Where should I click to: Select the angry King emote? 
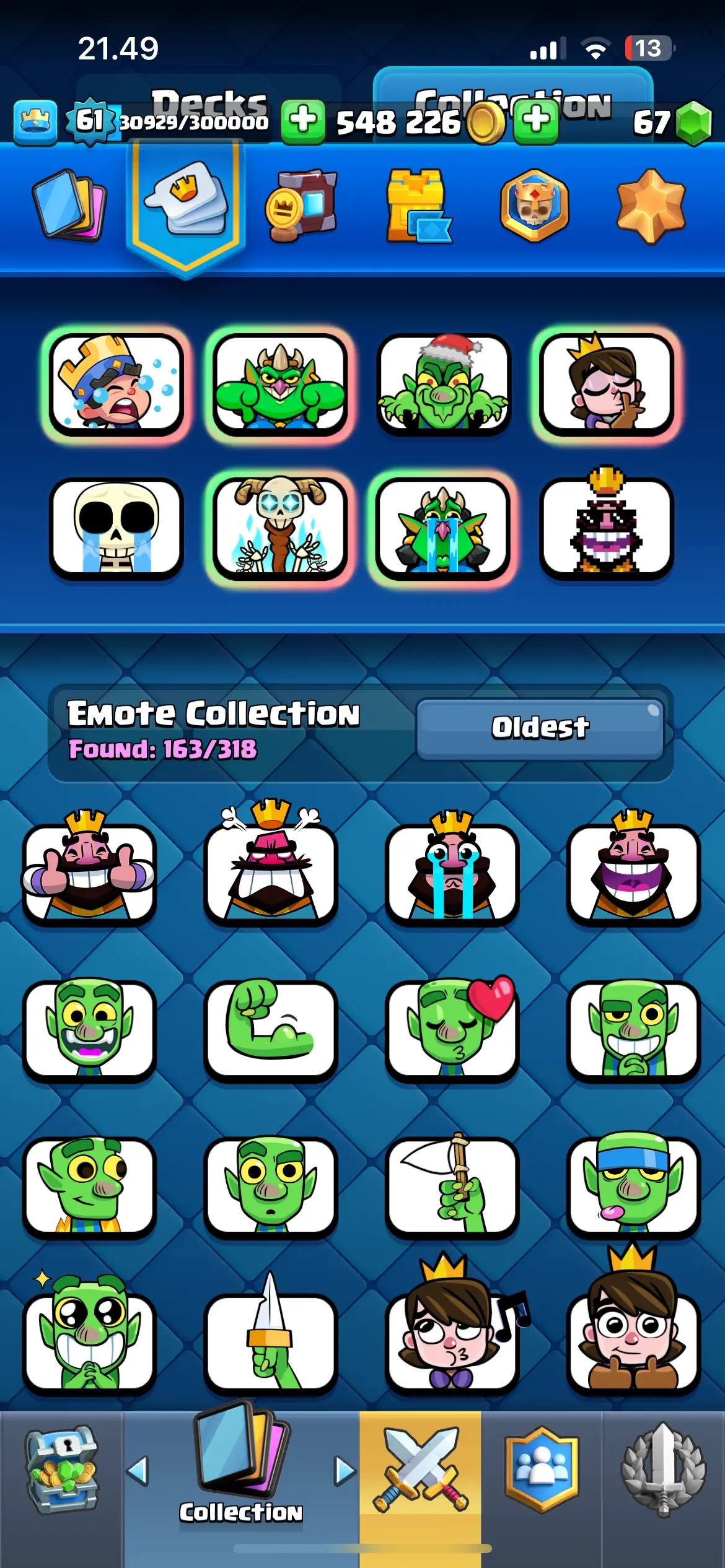[x=271, y=872]
